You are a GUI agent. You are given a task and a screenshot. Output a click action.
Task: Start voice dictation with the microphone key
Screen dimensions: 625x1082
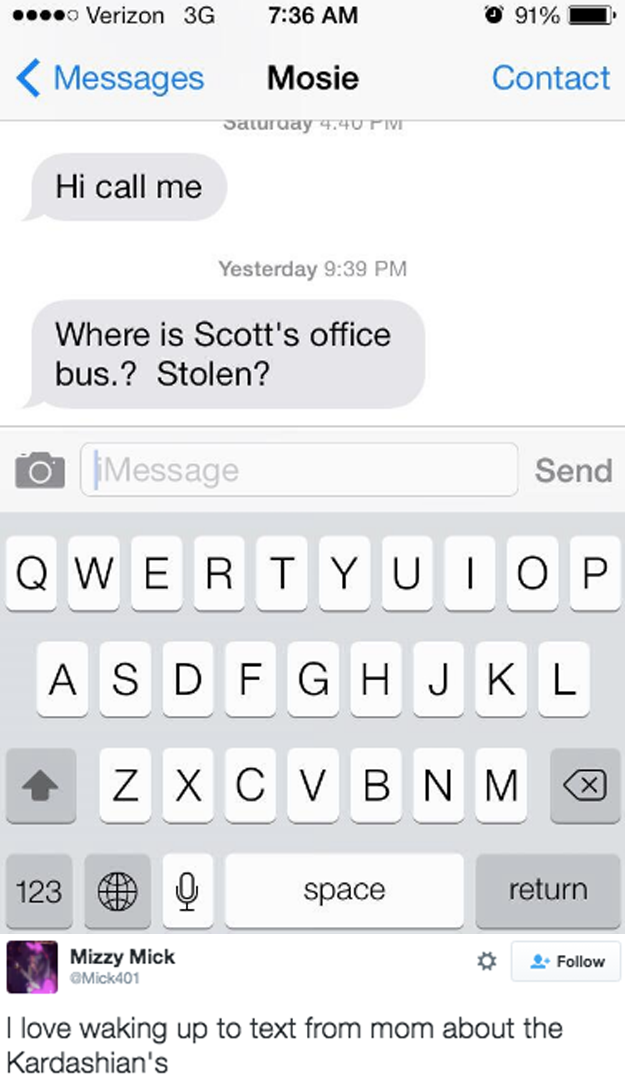pos(186,890)
